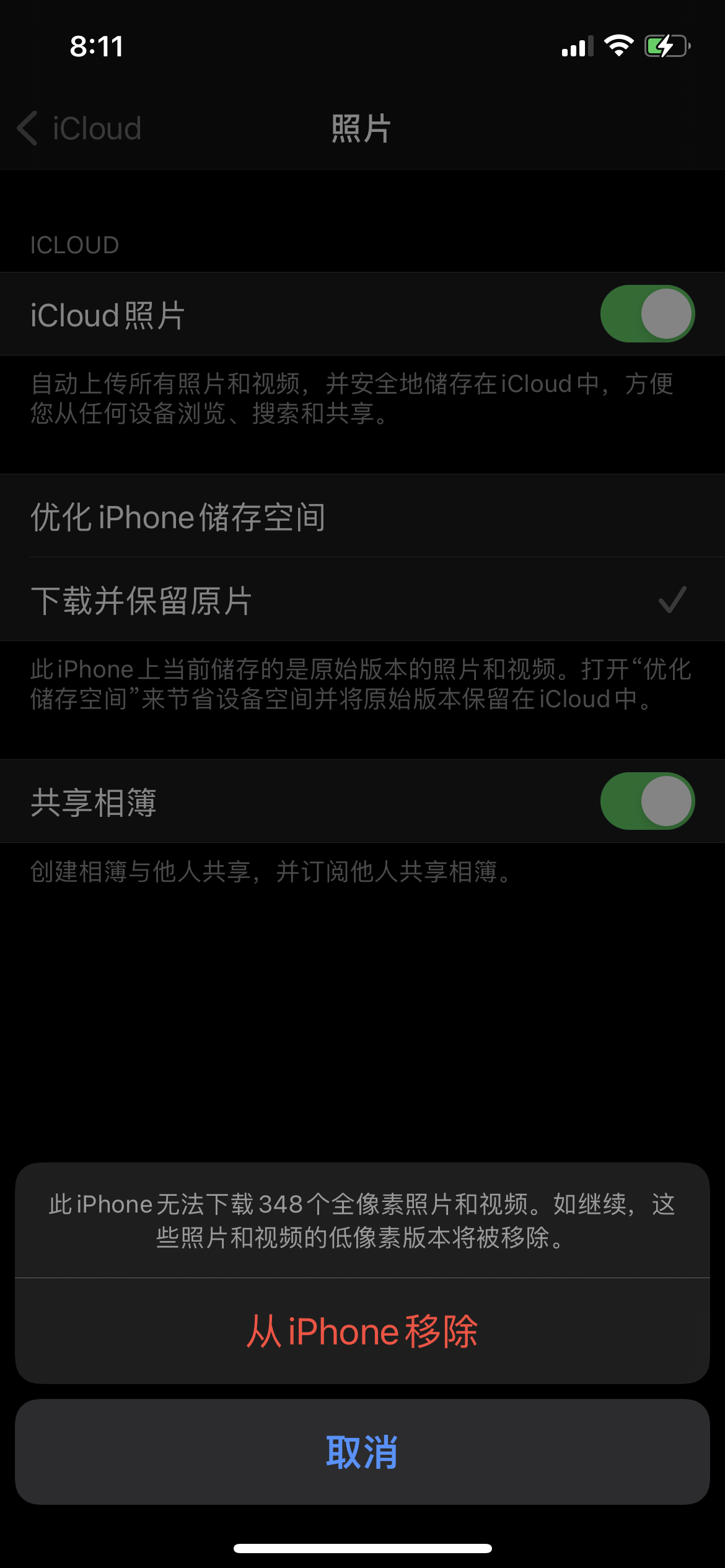725x1568 pixels.
Task: Select 下载并保留原片 option
Action: tap(362, 600)
